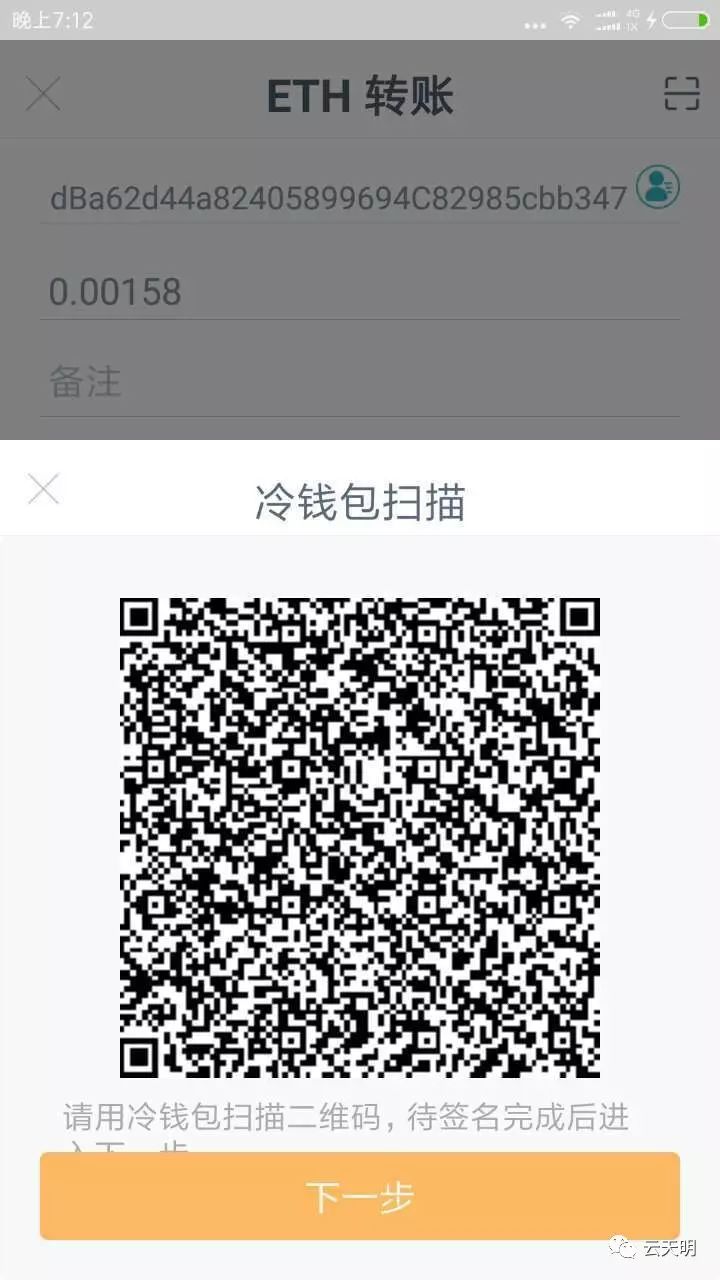Close the ETH 转账 screen
The image size is (720, 1280).
pos(44,92)
